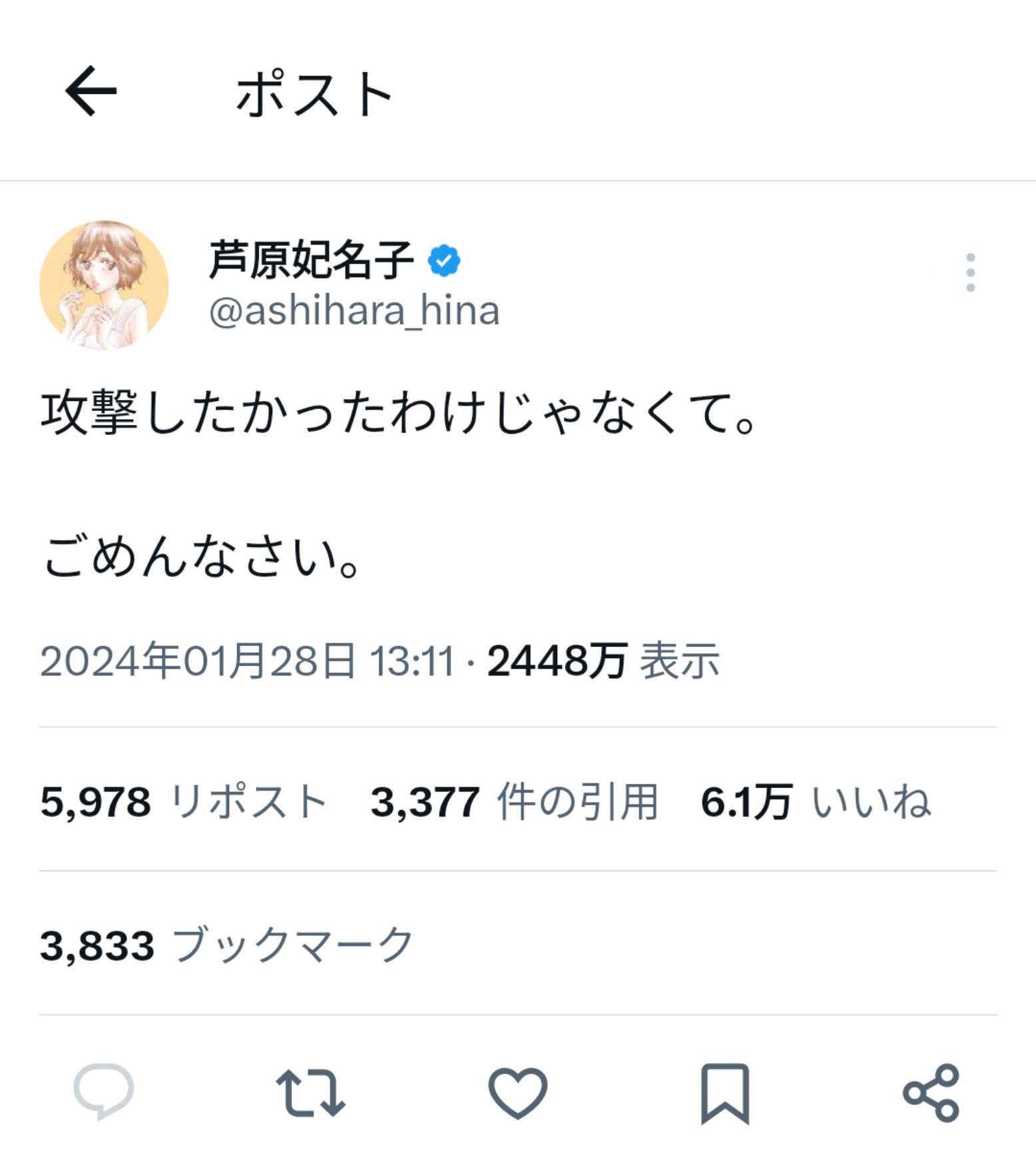Open the @ashihara_hina profile

[x=354, y=311]
